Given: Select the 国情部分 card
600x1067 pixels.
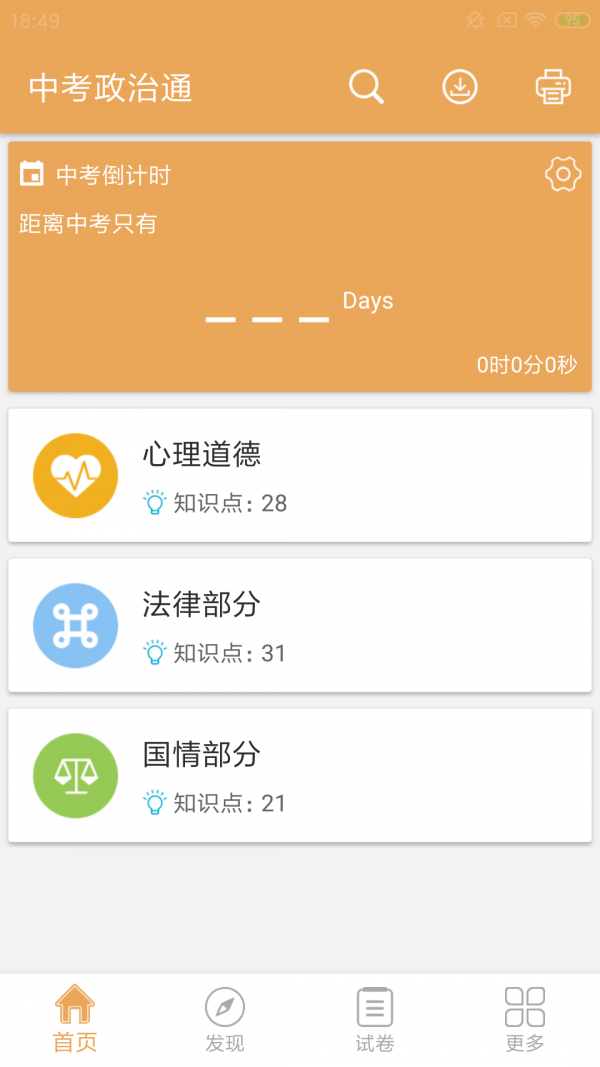Looking at the screenshot, I should point(300,776).
